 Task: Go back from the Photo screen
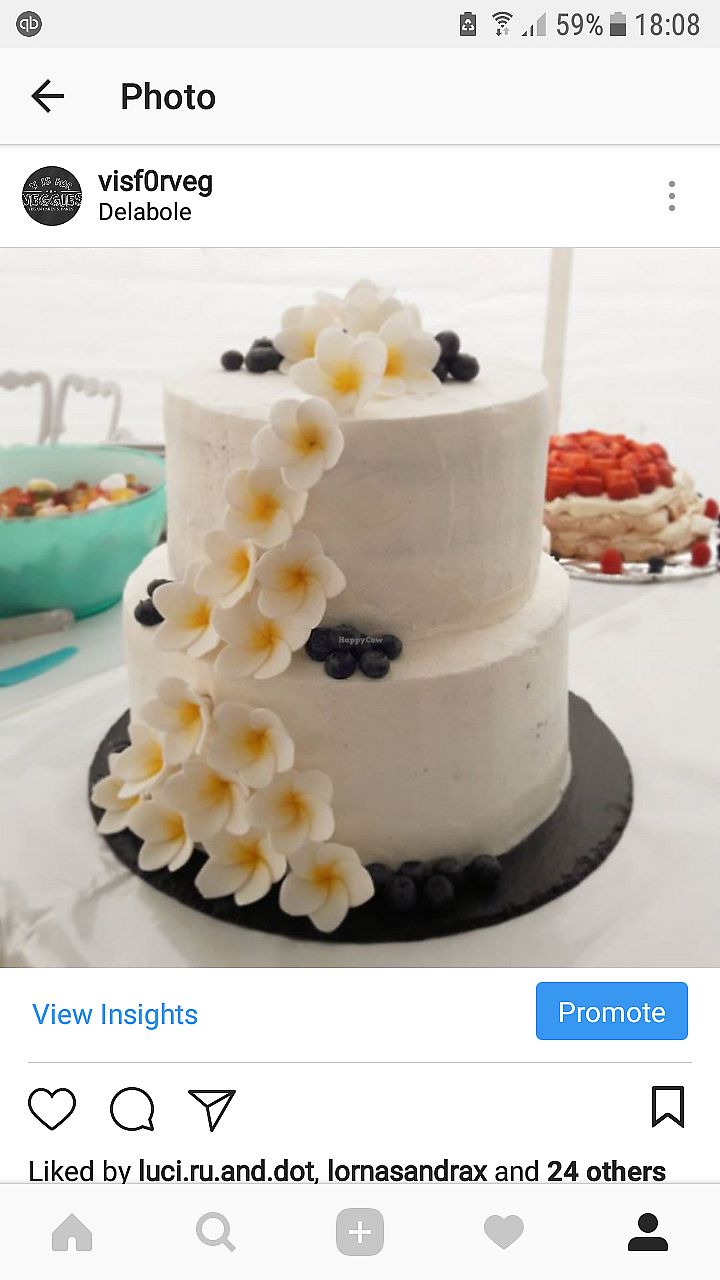click(47, 96)
